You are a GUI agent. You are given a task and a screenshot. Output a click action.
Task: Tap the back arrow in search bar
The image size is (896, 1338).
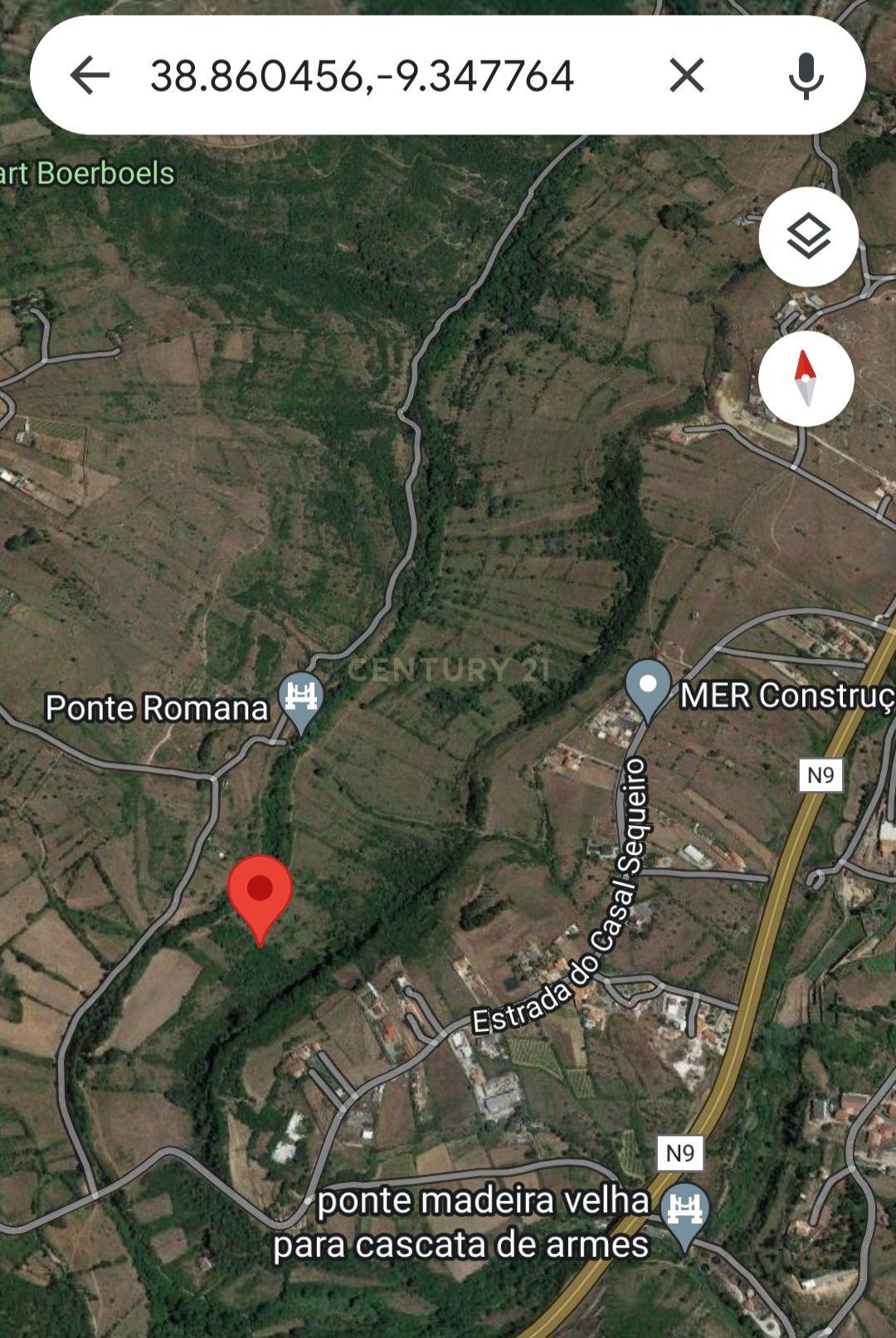tap(90, 76)
